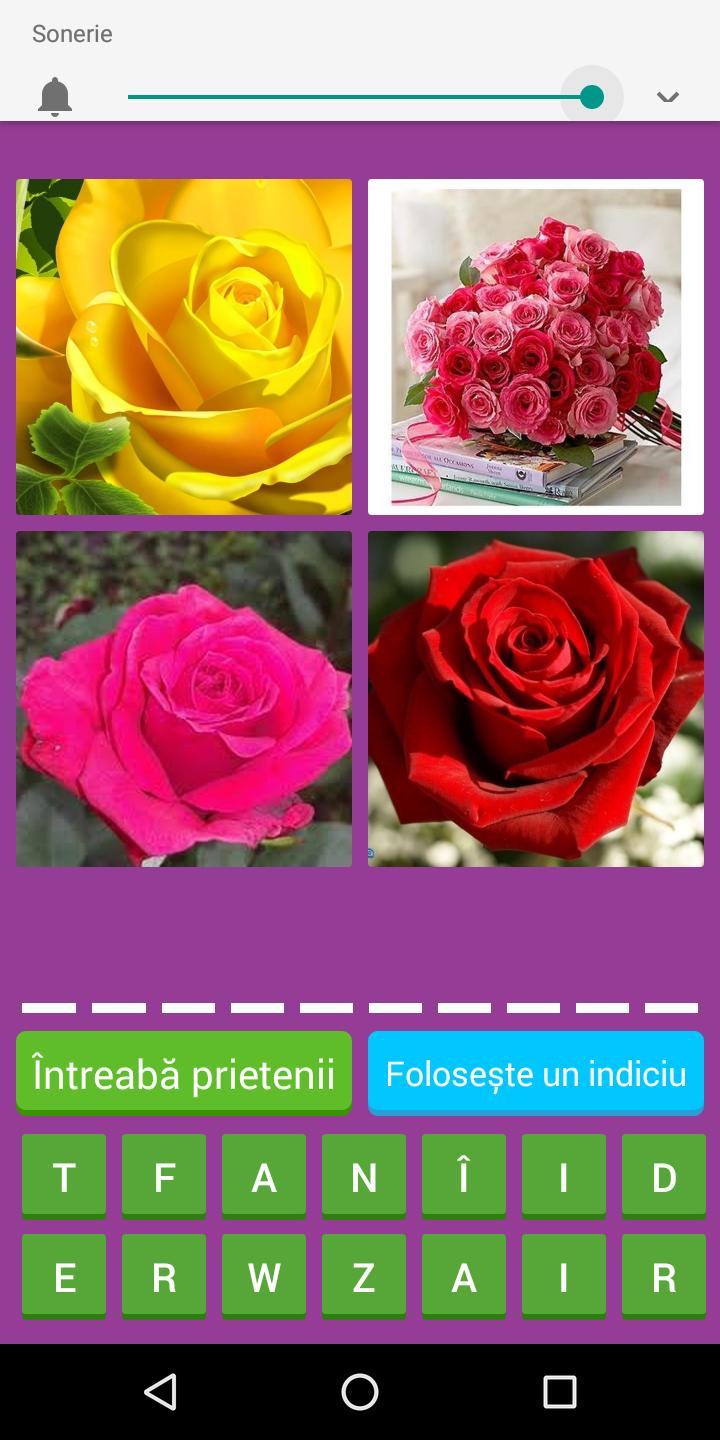This screenshot has width=720, height=1440.
Task: Select the final letter R tile
Action: point(663,1276)
